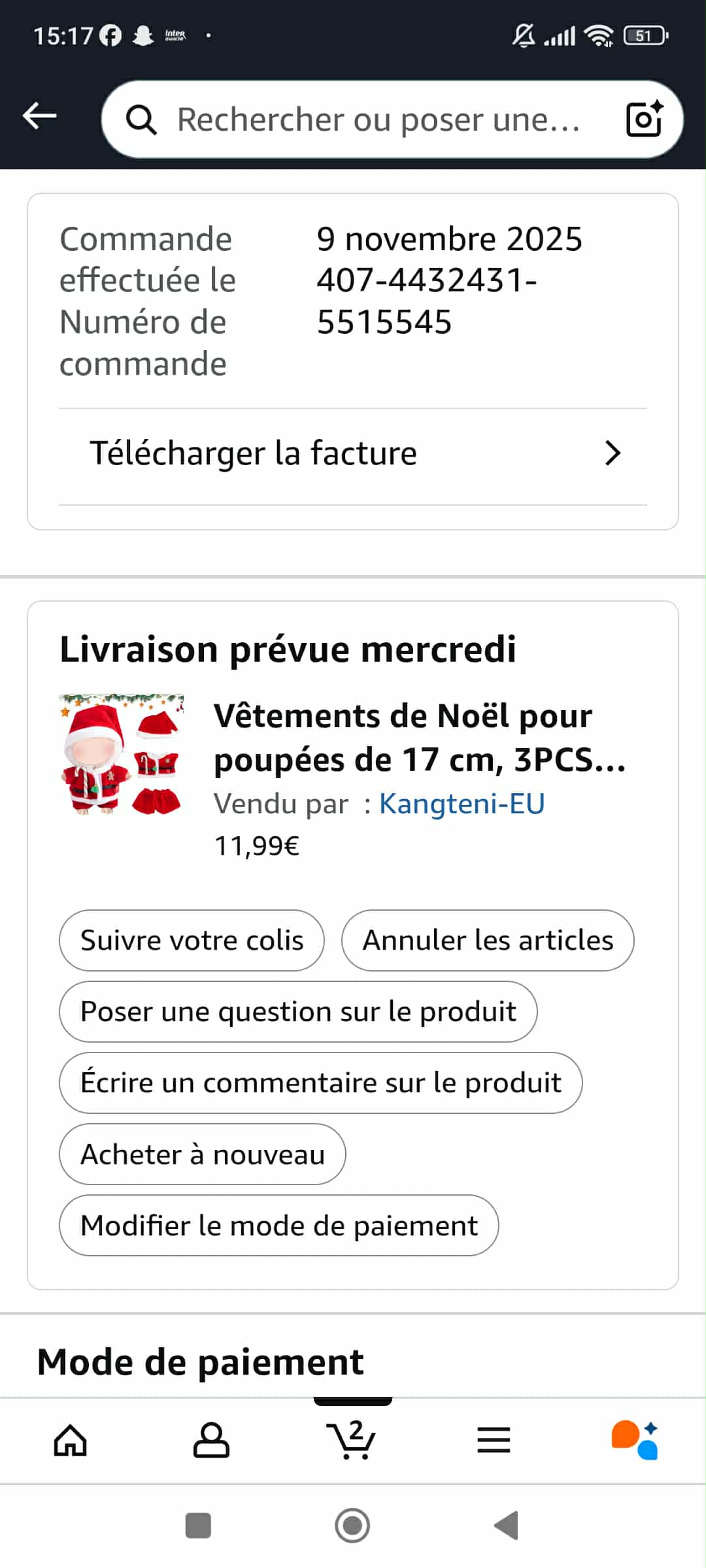The height and width of the screenshot is (1568, 706).
Task: Launch the Rufus AI assistant tab
Action: (635, 1440)
